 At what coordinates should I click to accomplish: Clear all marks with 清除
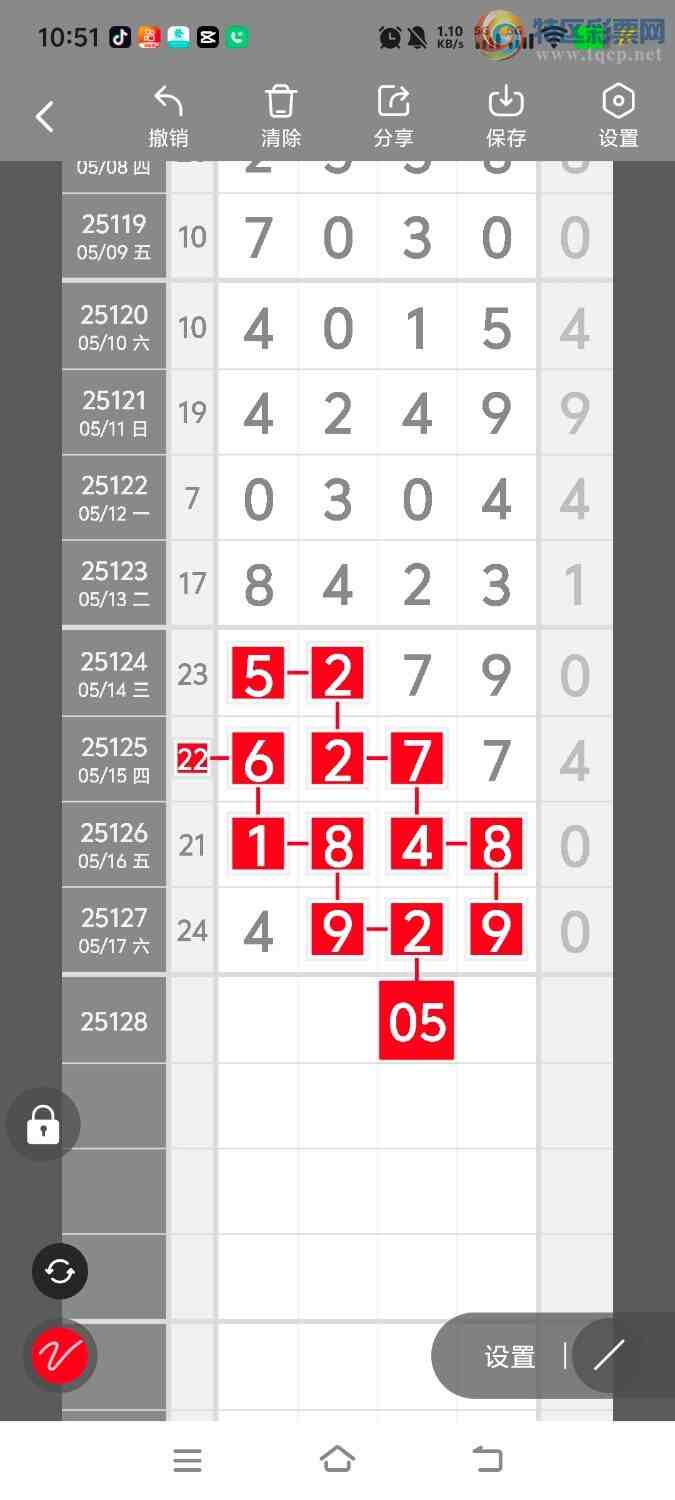tap(281, 117)
